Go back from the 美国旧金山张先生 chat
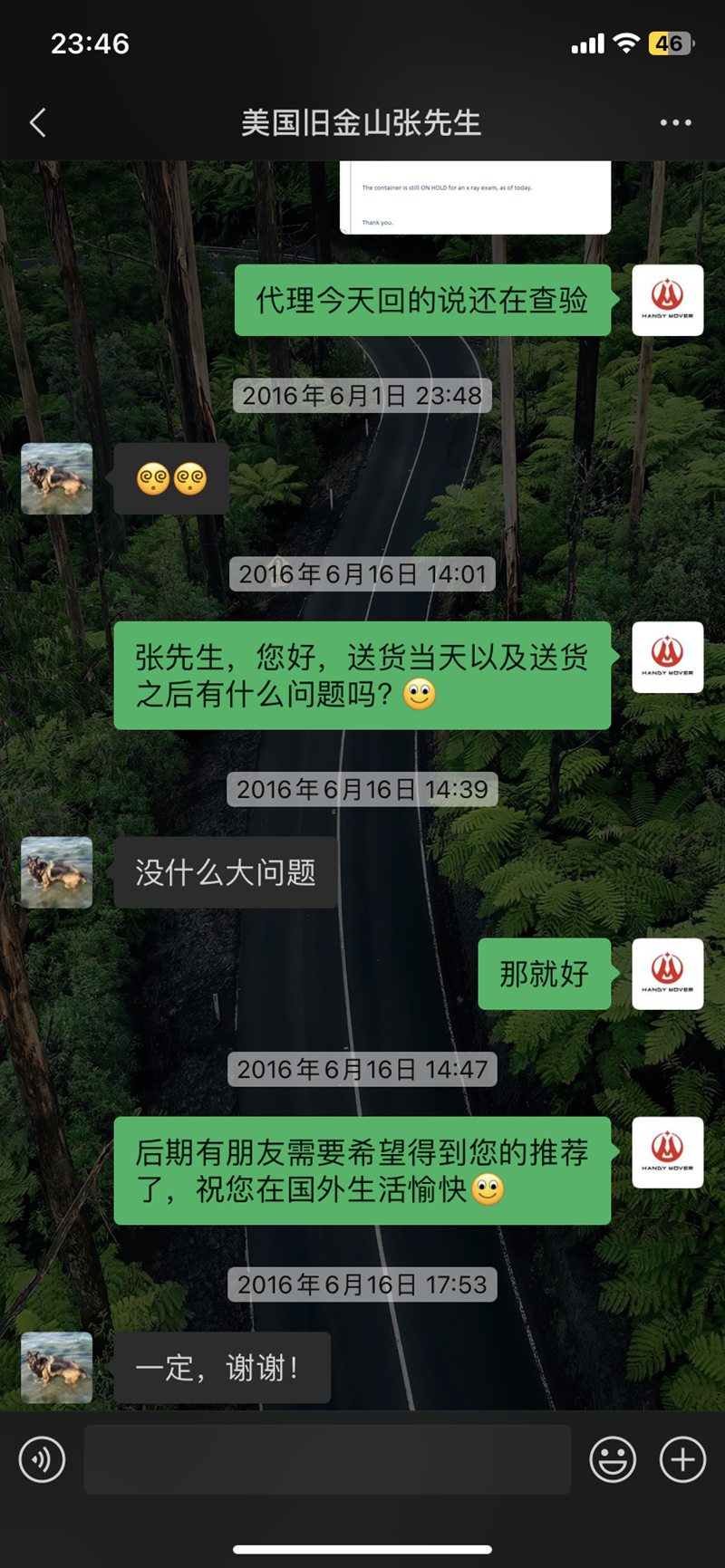Viewport: 725px width, 1568px height. (38, 122)
